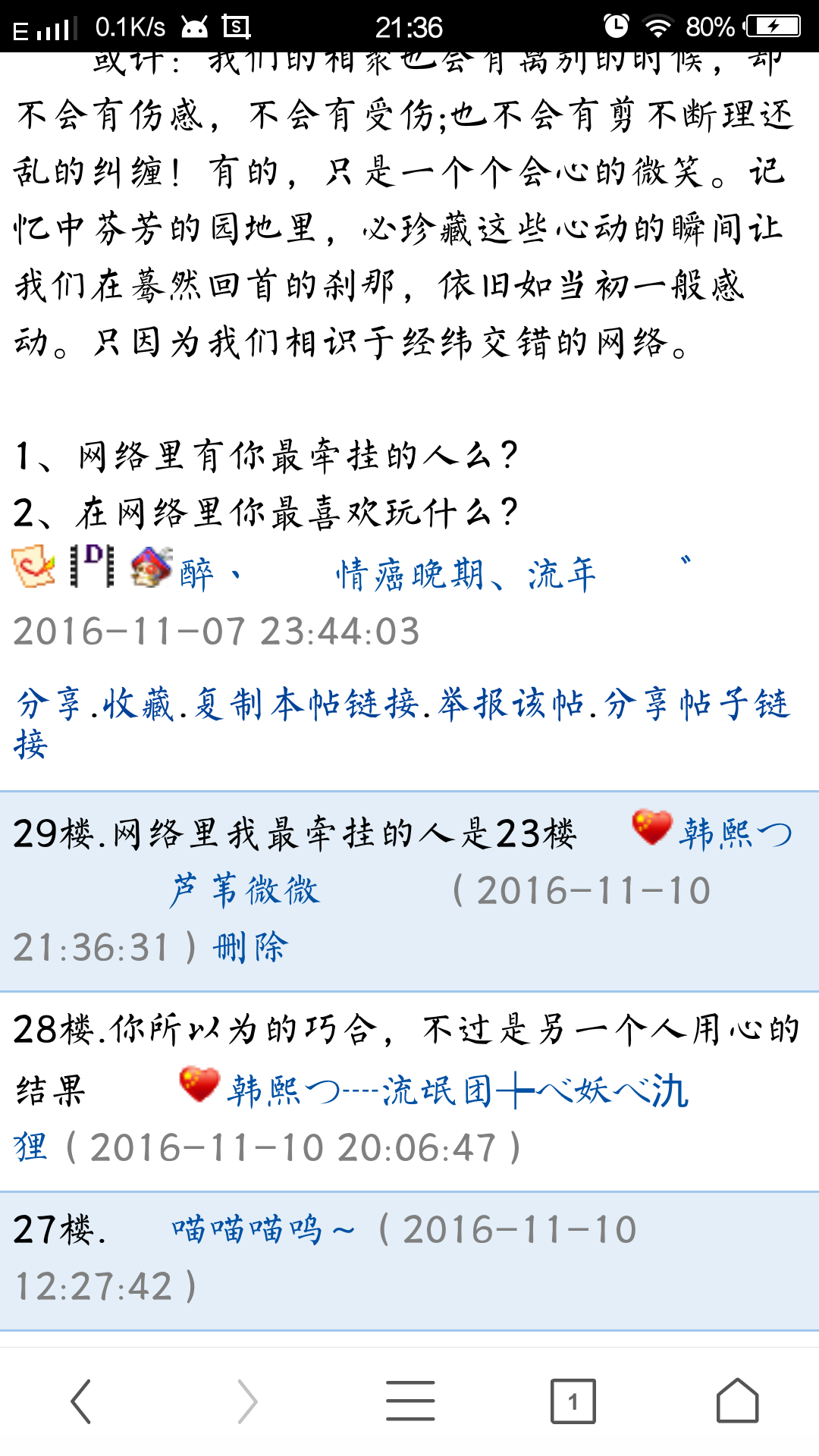819x1456 pixels.
Task: Open the browser menu with three lines
Action: 409,1401
